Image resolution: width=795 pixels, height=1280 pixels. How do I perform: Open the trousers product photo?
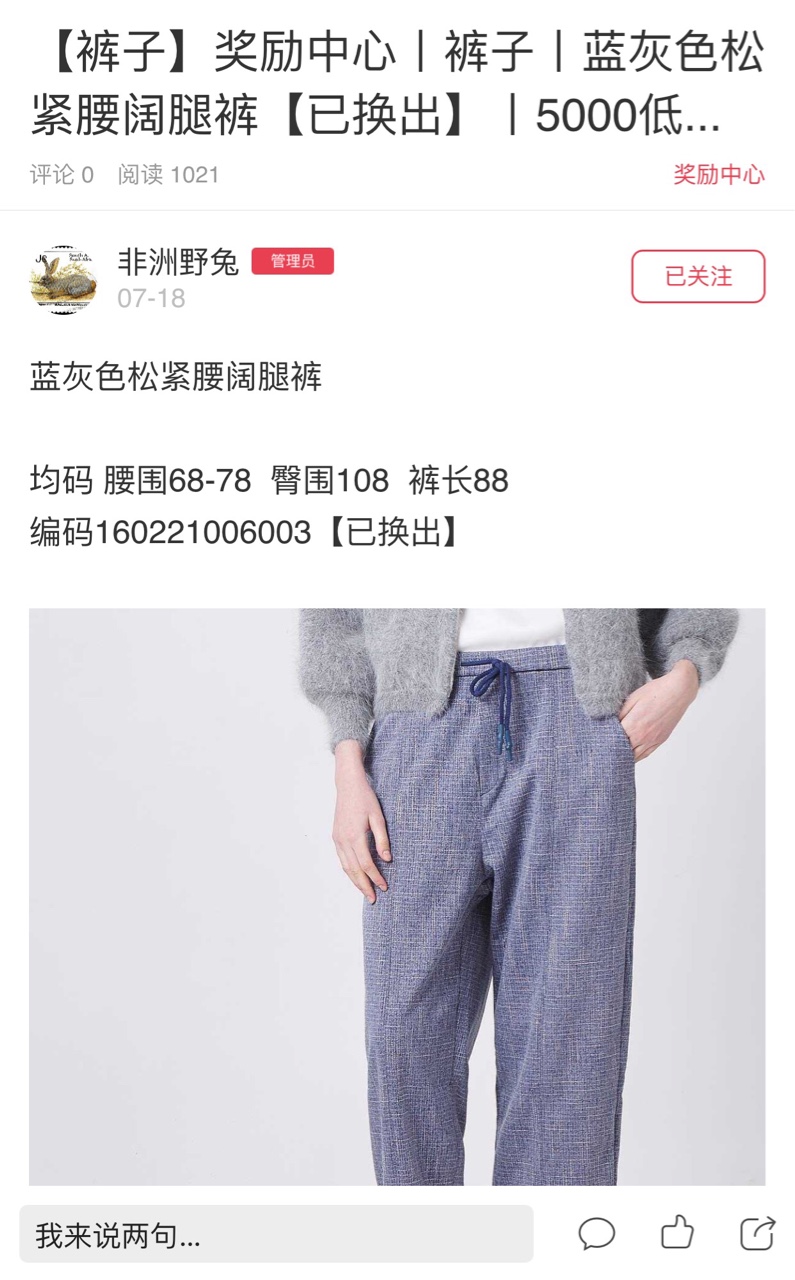click(397, 896)
